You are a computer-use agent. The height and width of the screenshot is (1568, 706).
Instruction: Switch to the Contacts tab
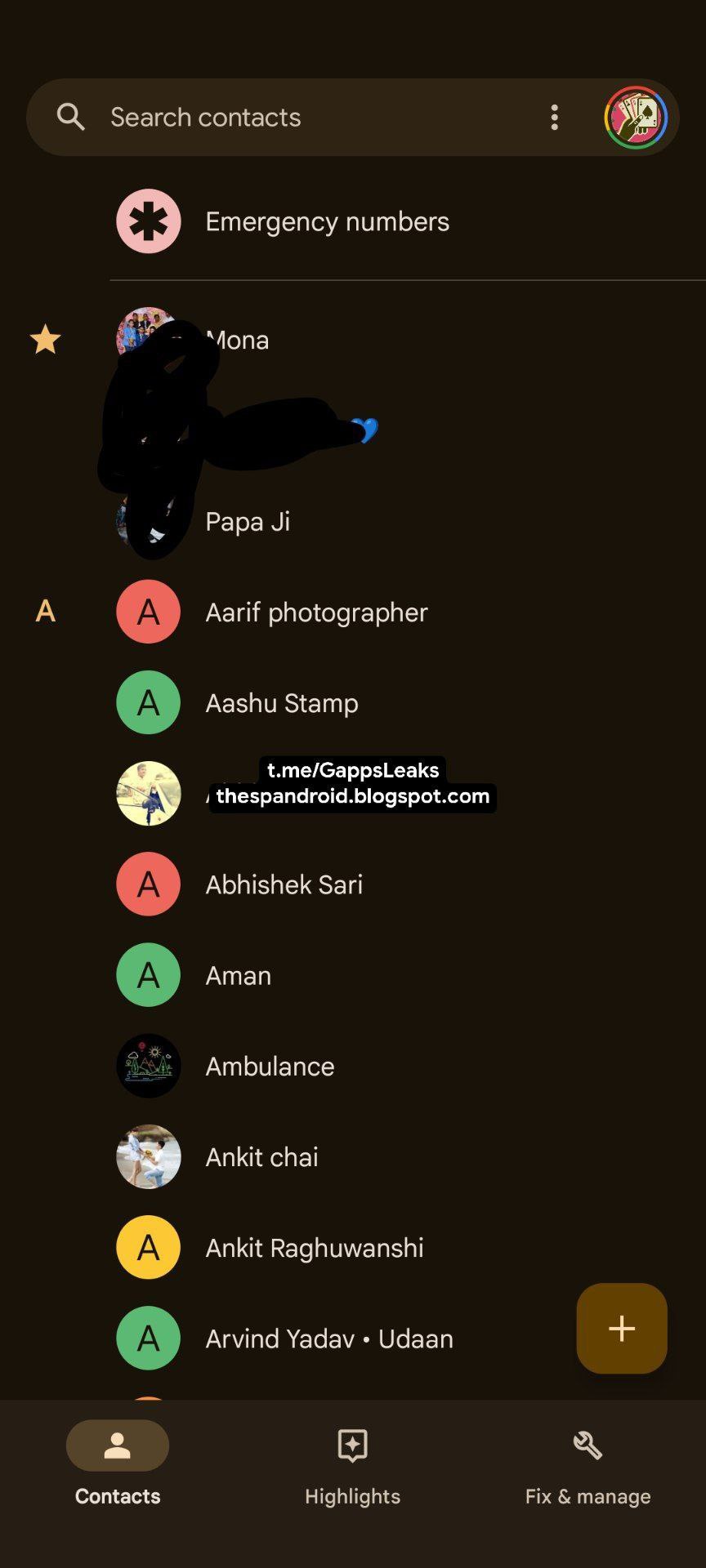coord(118,1463)
